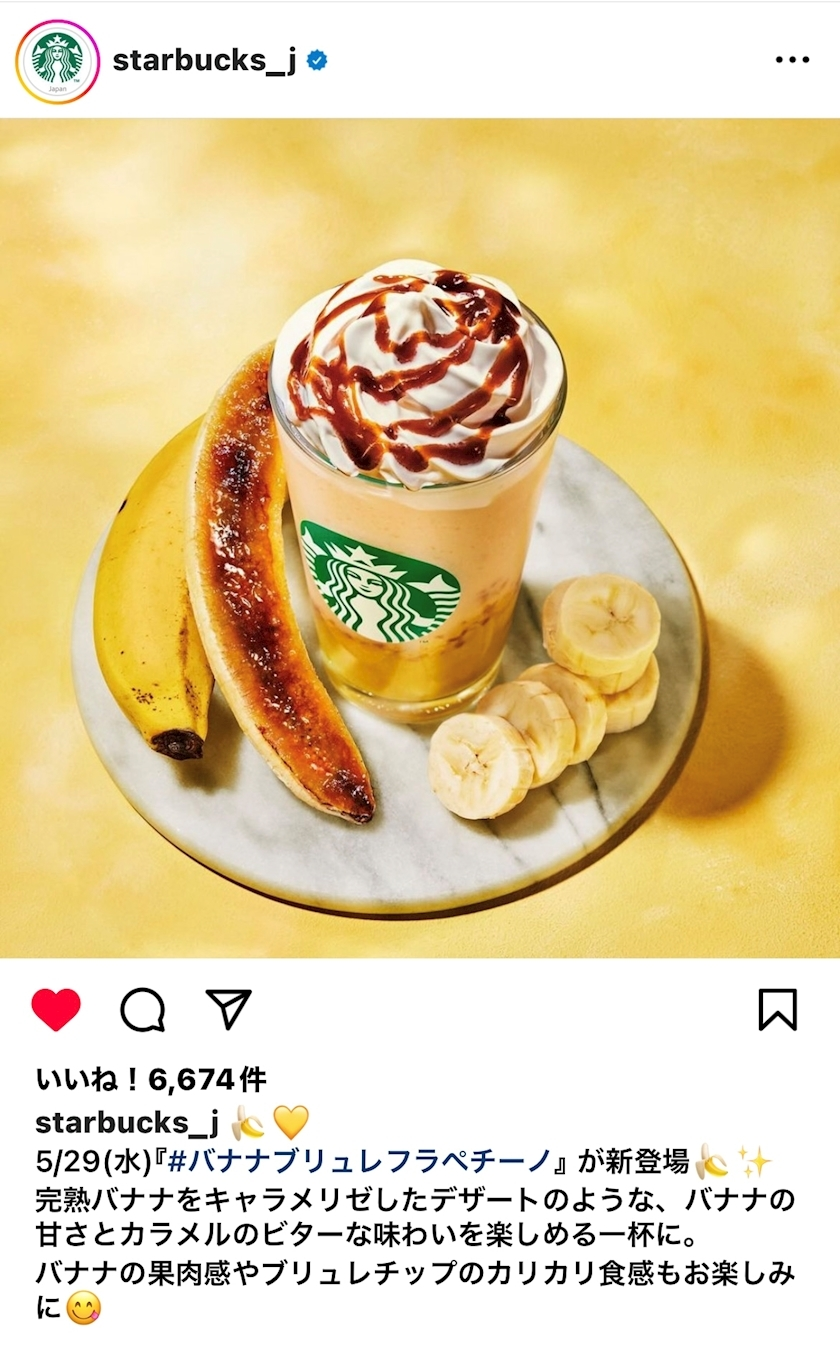Open comments with the speech bubble icon

tap(142, 1010)
